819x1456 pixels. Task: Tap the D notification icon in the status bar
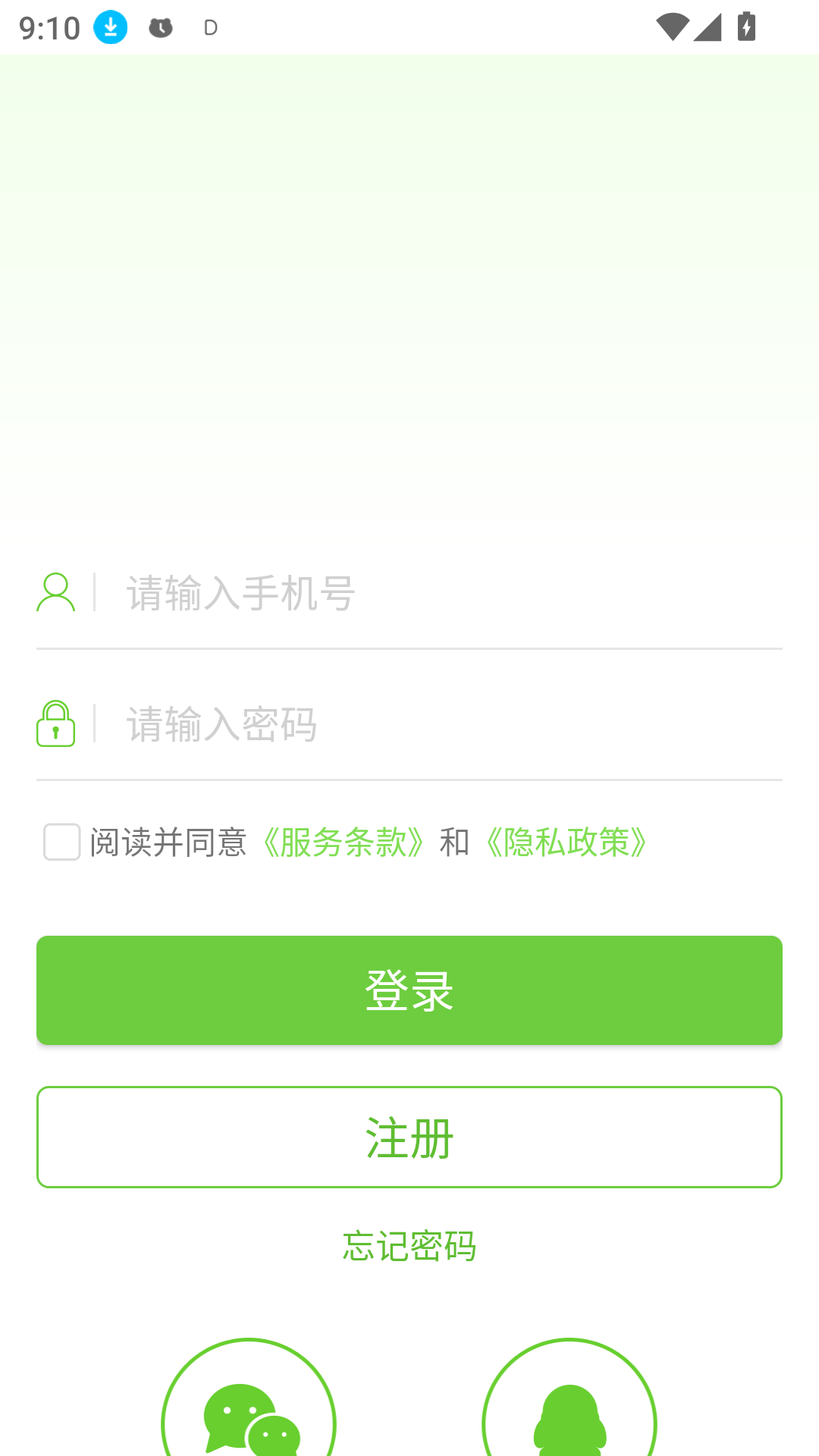pyautogui.click(x=210, y=27)
